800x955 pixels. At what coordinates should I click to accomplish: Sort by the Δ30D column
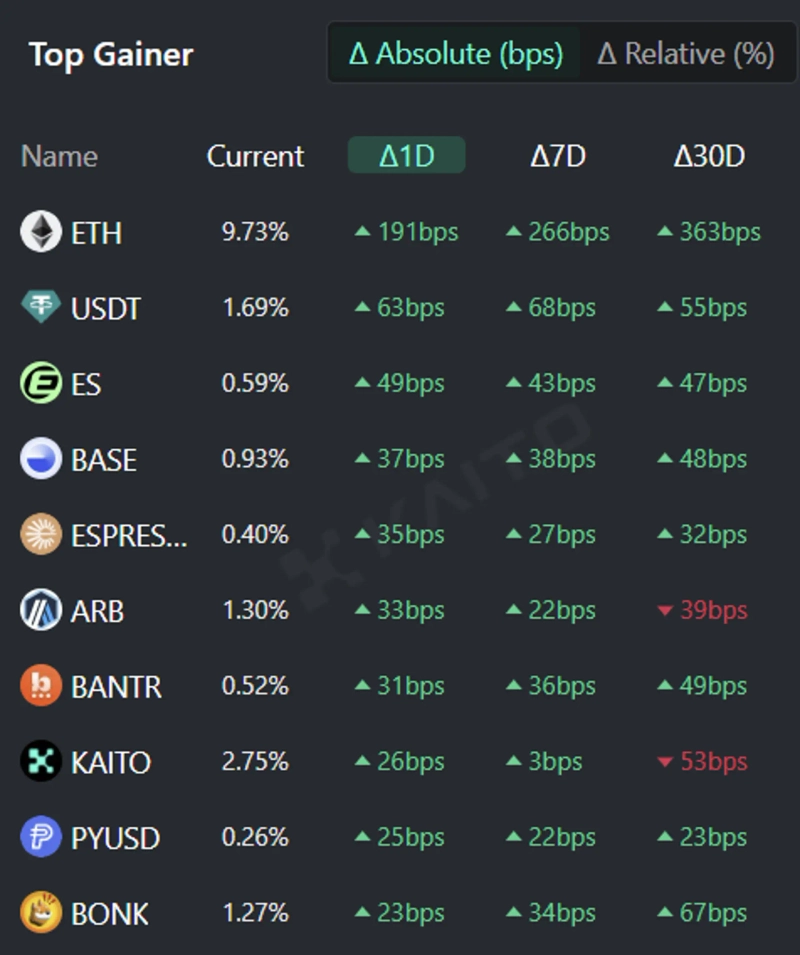(709, 156)
